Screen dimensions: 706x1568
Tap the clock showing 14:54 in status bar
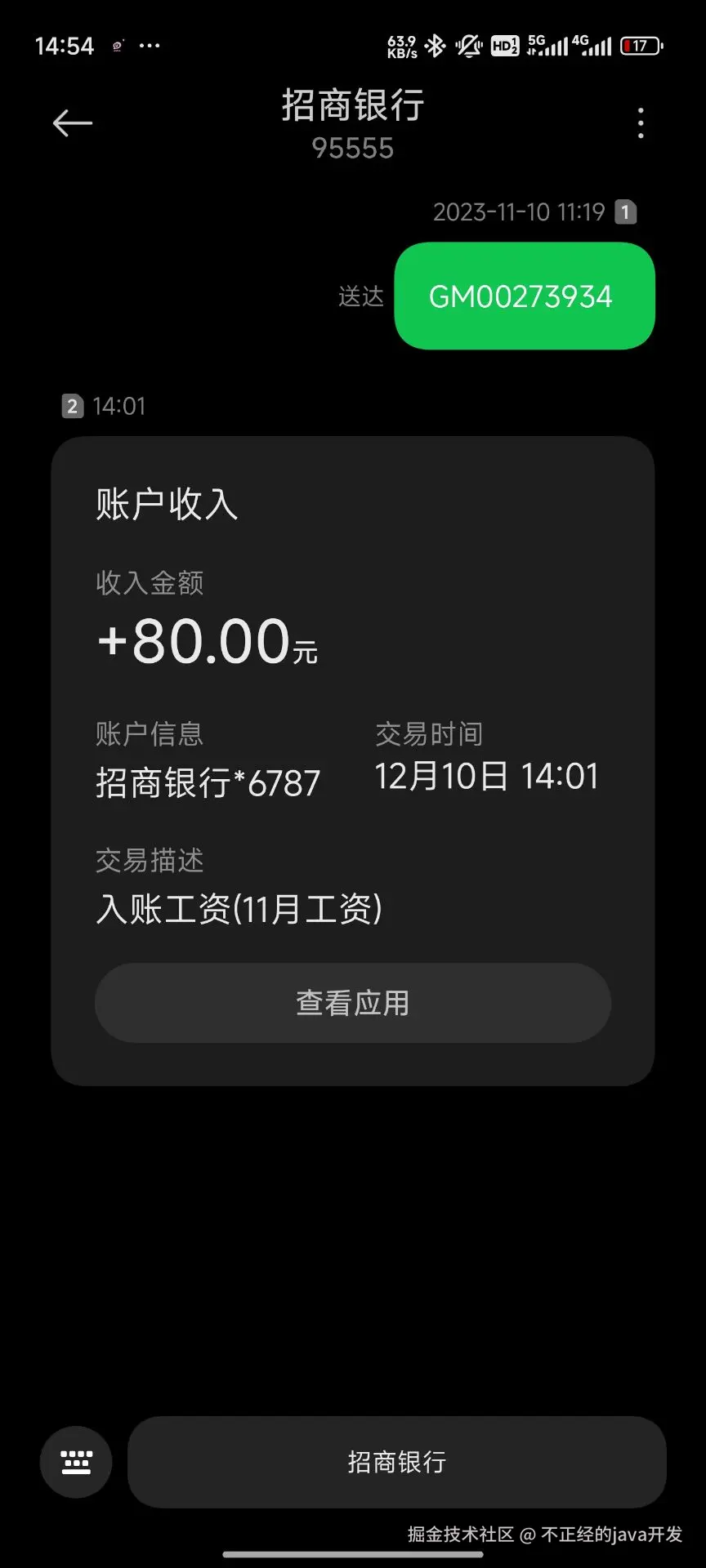click(x=65, y=45)
